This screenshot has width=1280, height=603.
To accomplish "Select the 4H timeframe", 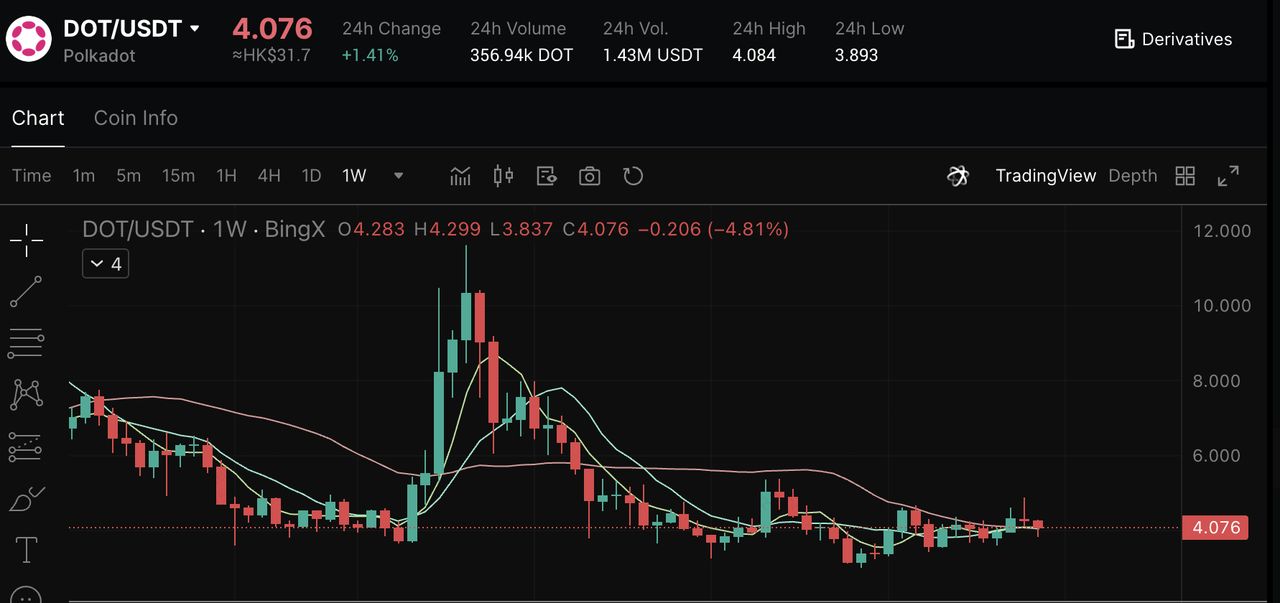I will (x=269, y=176).
